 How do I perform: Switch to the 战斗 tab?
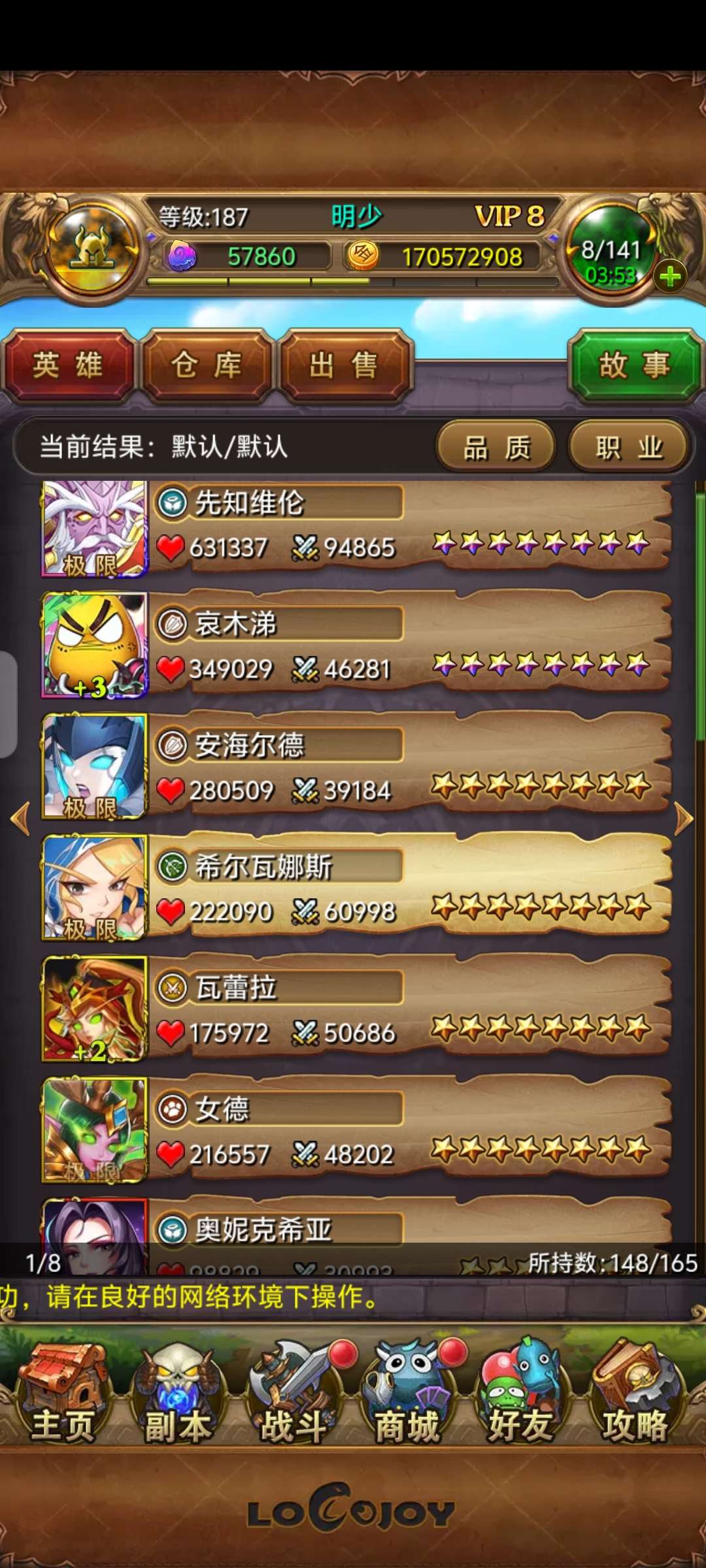point(294,1392)
